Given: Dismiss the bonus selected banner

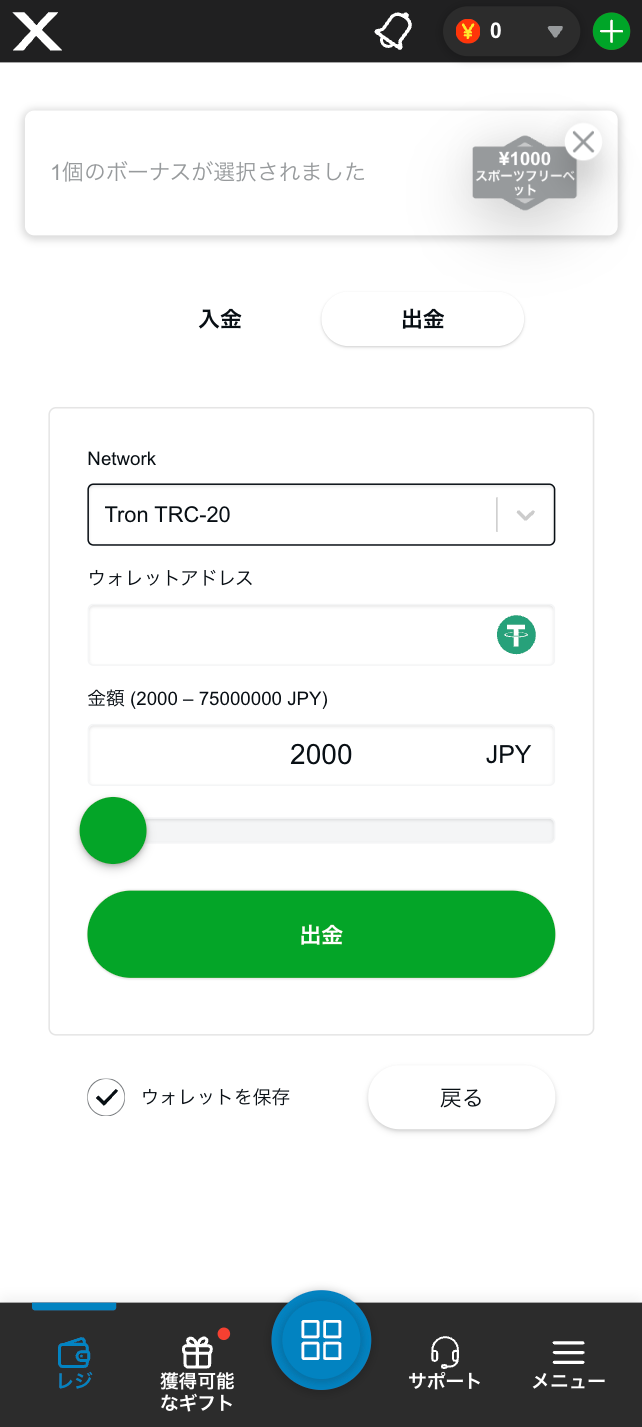Looking at the screenshot, I should tap(583, 141).
